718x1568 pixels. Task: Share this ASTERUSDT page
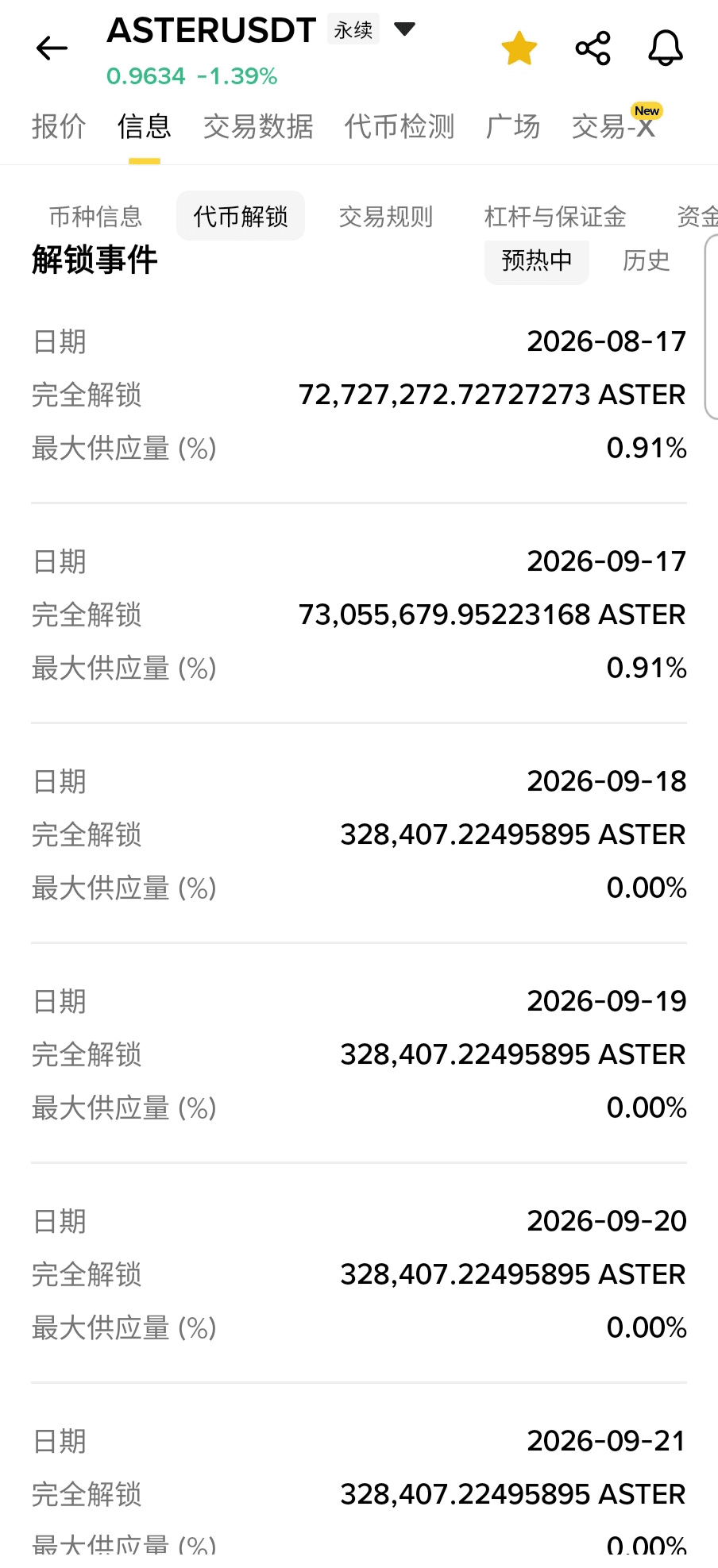point(593,48)
